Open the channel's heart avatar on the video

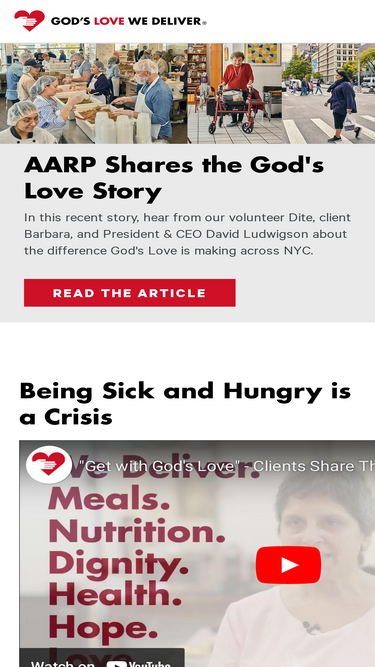[48, 464]
